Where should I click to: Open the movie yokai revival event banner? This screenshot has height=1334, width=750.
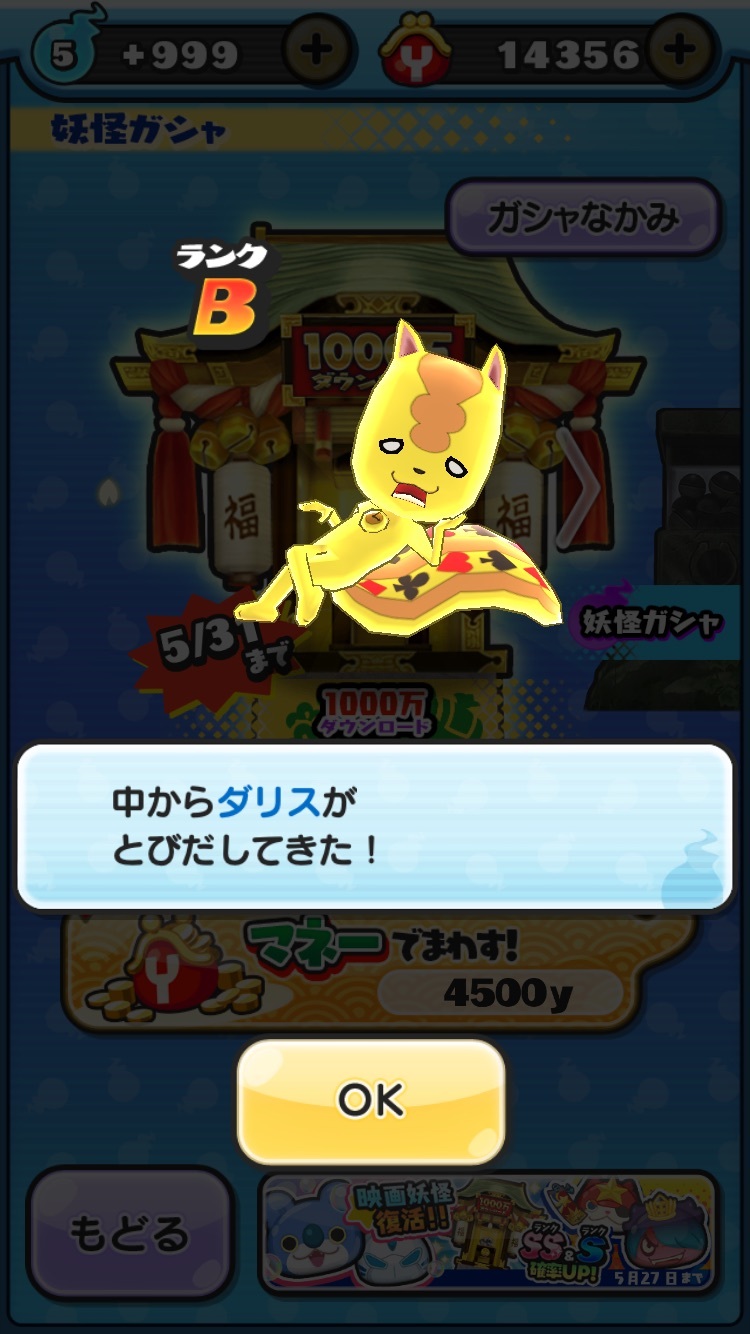pos(488,1233)
